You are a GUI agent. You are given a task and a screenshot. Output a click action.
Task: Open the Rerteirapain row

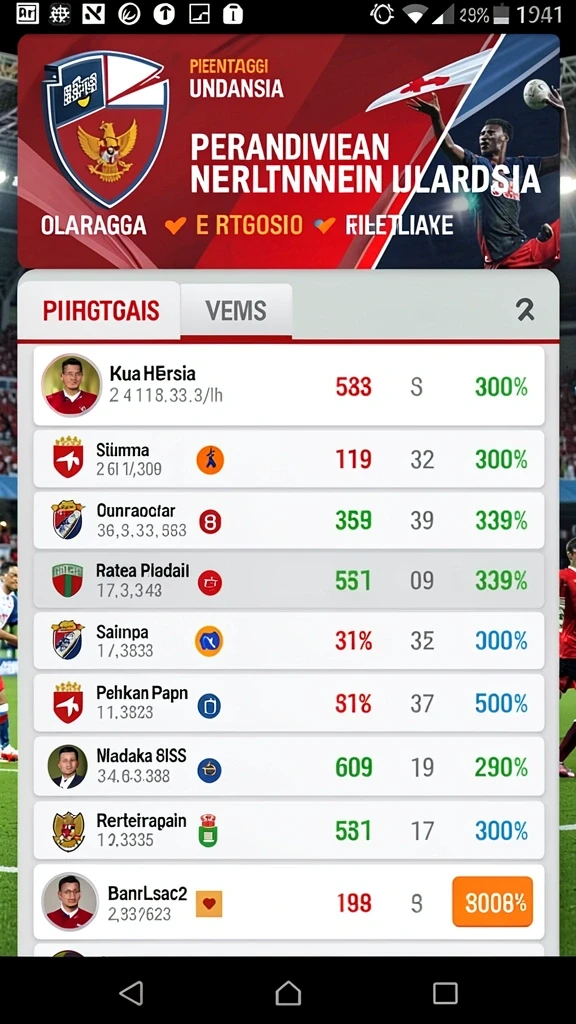coord(289,829)
